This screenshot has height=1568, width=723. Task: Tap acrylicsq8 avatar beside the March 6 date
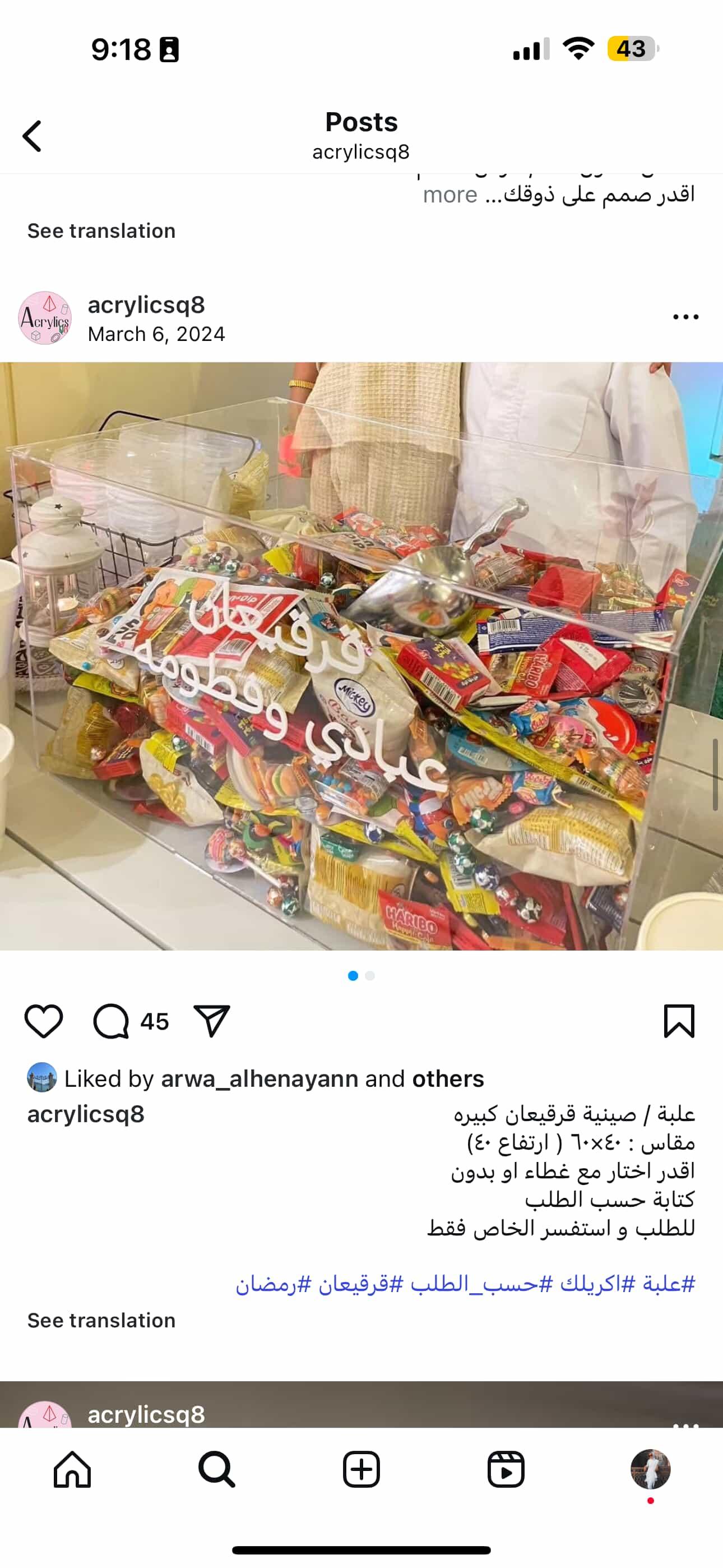pos(45,318)
